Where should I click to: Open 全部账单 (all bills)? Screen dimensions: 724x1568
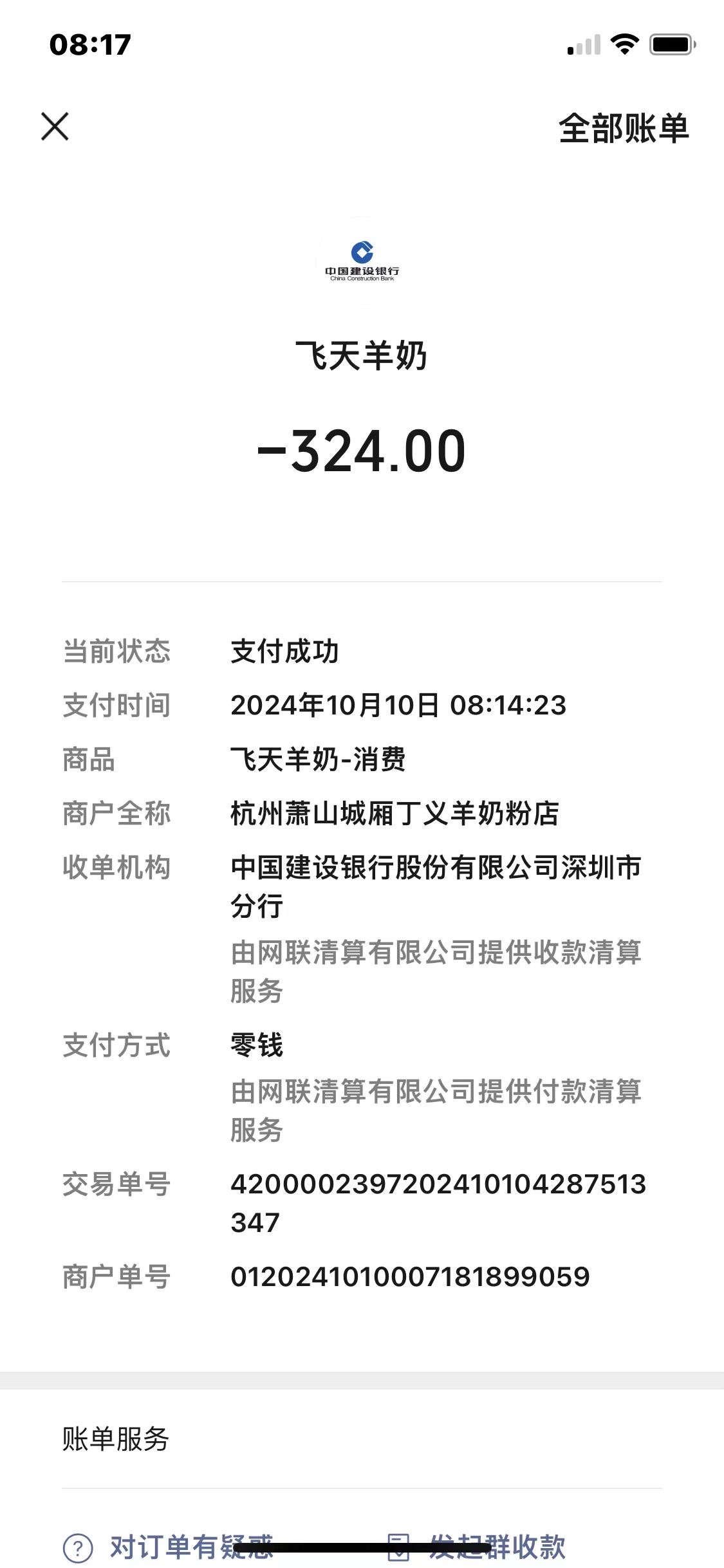coord(623,128)
